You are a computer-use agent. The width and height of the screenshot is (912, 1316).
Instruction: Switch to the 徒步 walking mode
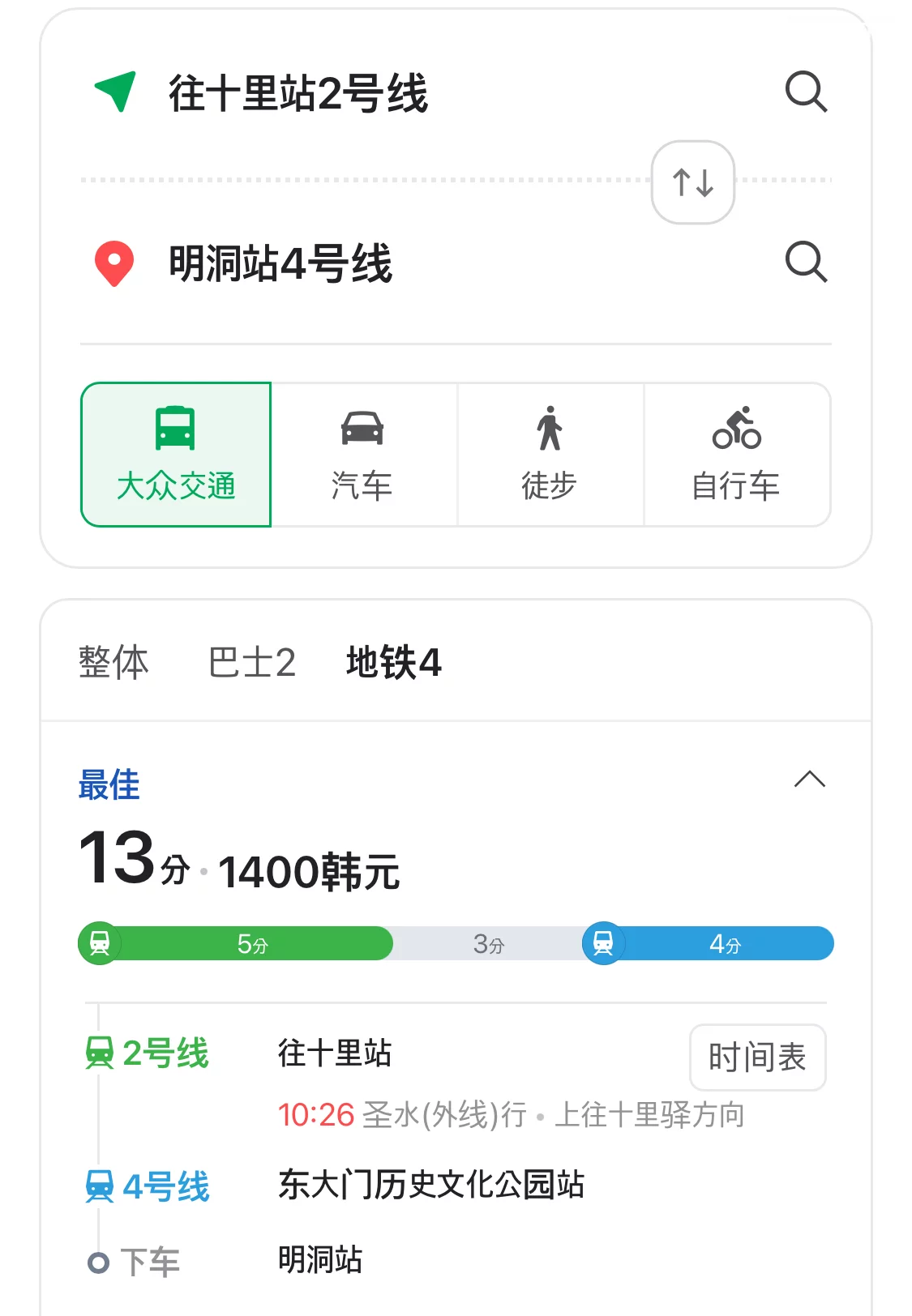[x=550, y=455]
